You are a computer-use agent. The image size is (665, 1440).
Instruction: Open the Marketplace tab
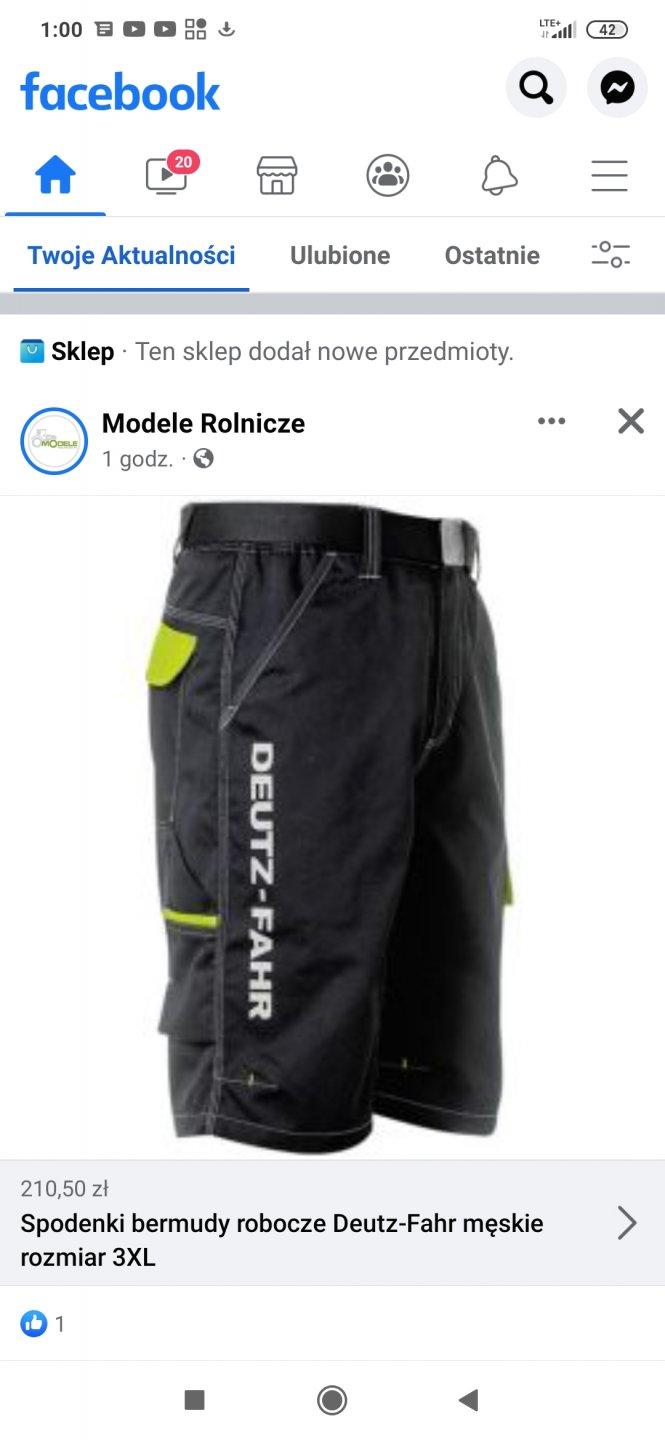click(277, 176)
